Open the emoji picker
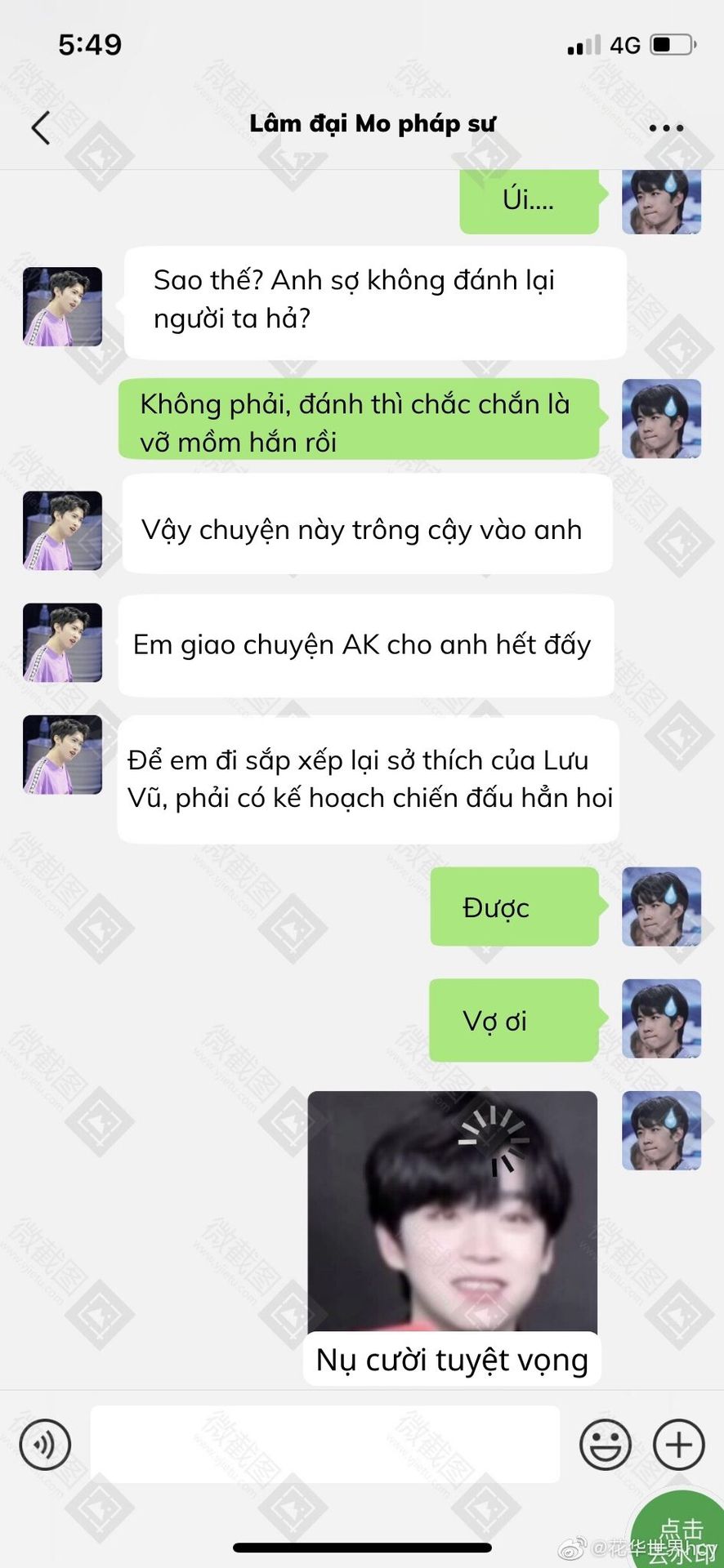 (x=605, y=1445)
